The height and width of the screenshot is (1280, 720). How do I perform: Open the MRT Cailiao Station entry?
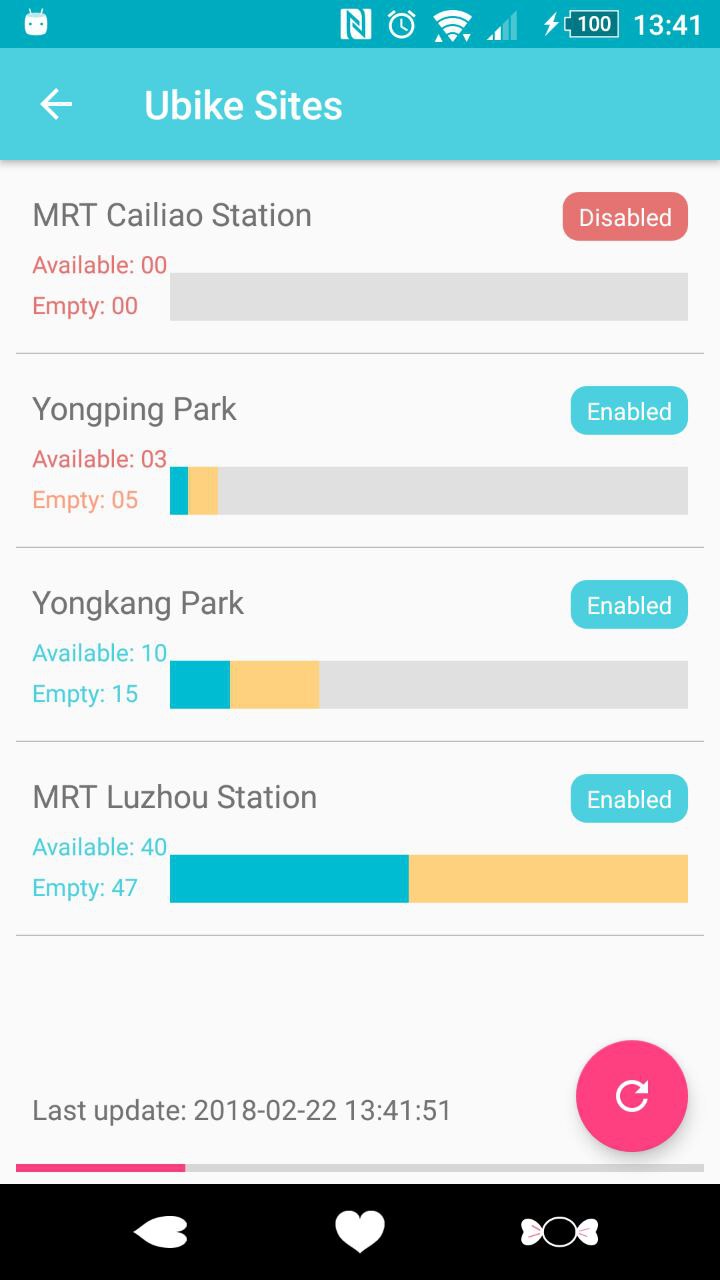click(172, 215)
